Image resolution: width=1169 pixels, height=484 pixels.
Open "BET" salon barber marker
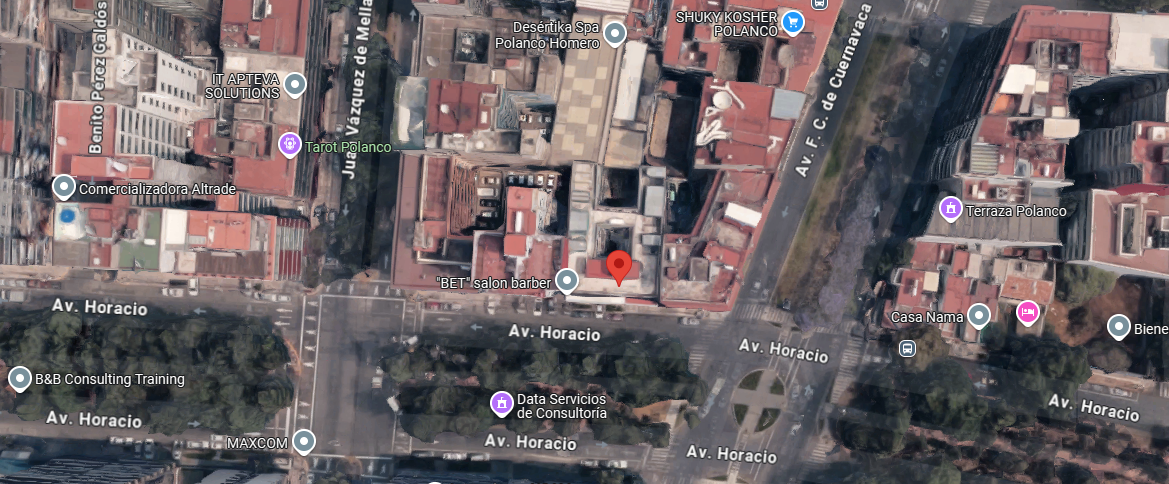click(568, 282)
